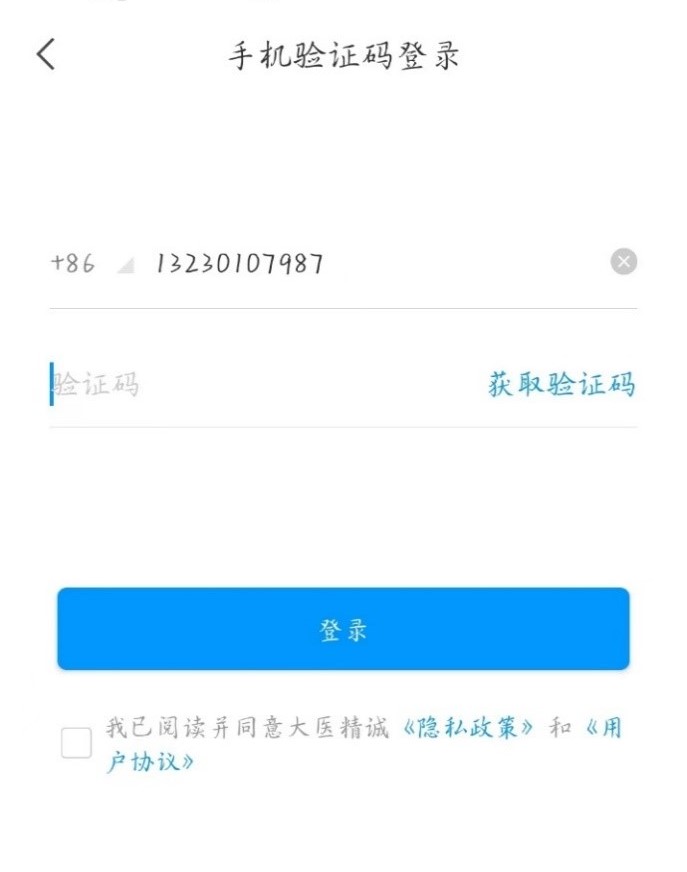The image size is (687, 872).
Task: Check the 我已阅读并同意 agreement box
Action: (76, 743)
